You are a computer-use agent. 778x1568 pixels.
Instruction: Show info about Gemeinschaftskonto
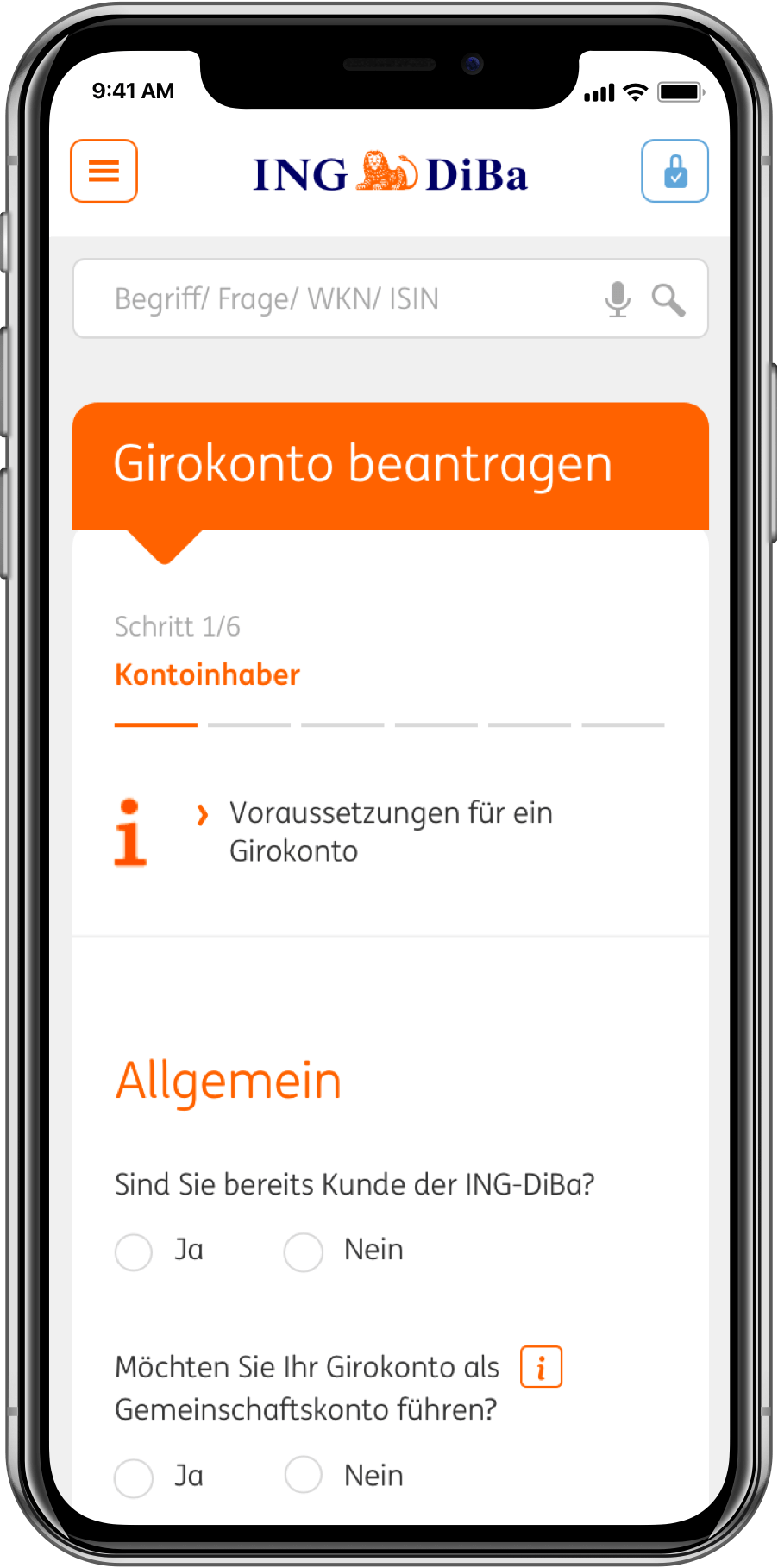(541, 1367)
